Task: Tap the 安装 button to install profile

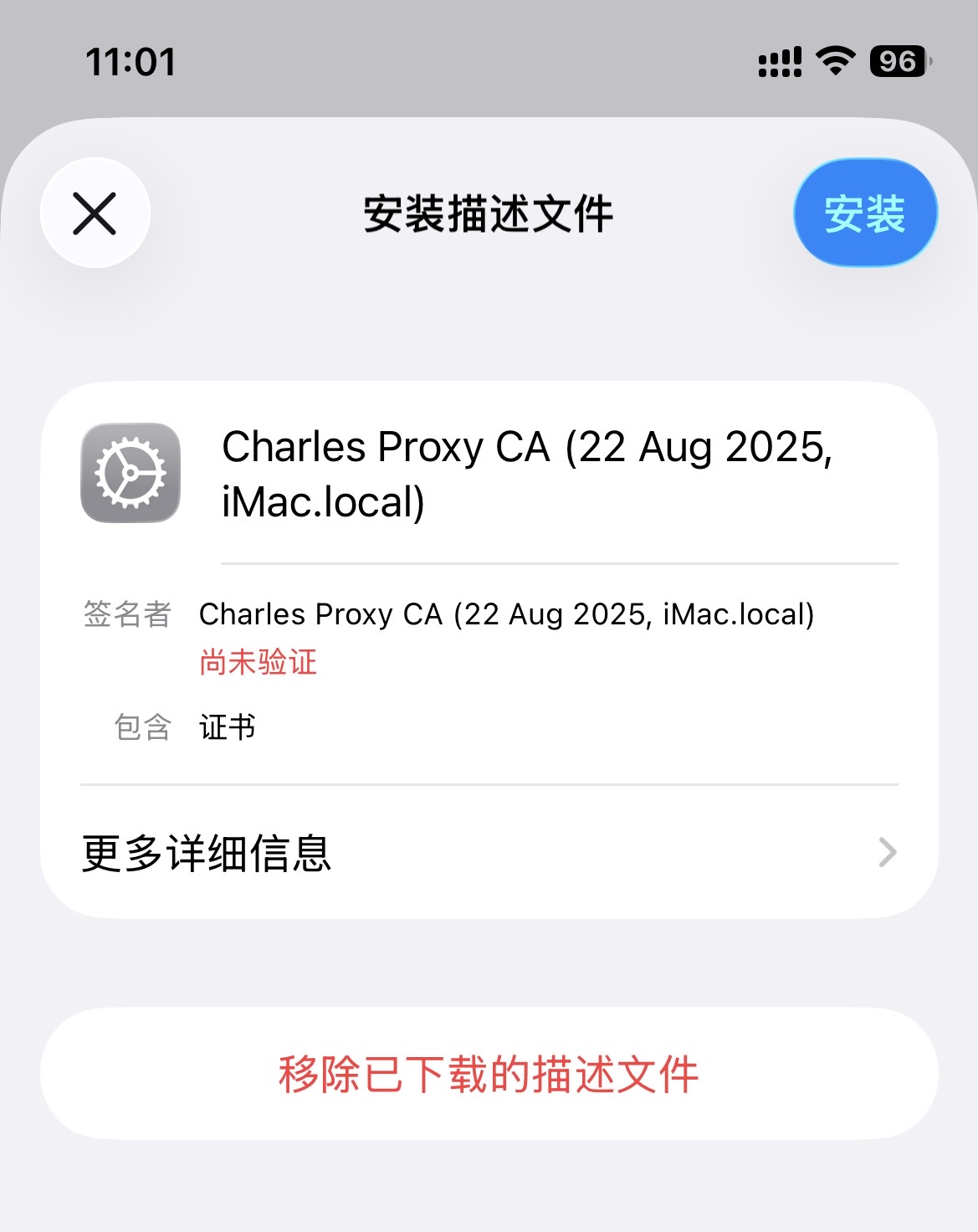Action: [x=864, y=213]
